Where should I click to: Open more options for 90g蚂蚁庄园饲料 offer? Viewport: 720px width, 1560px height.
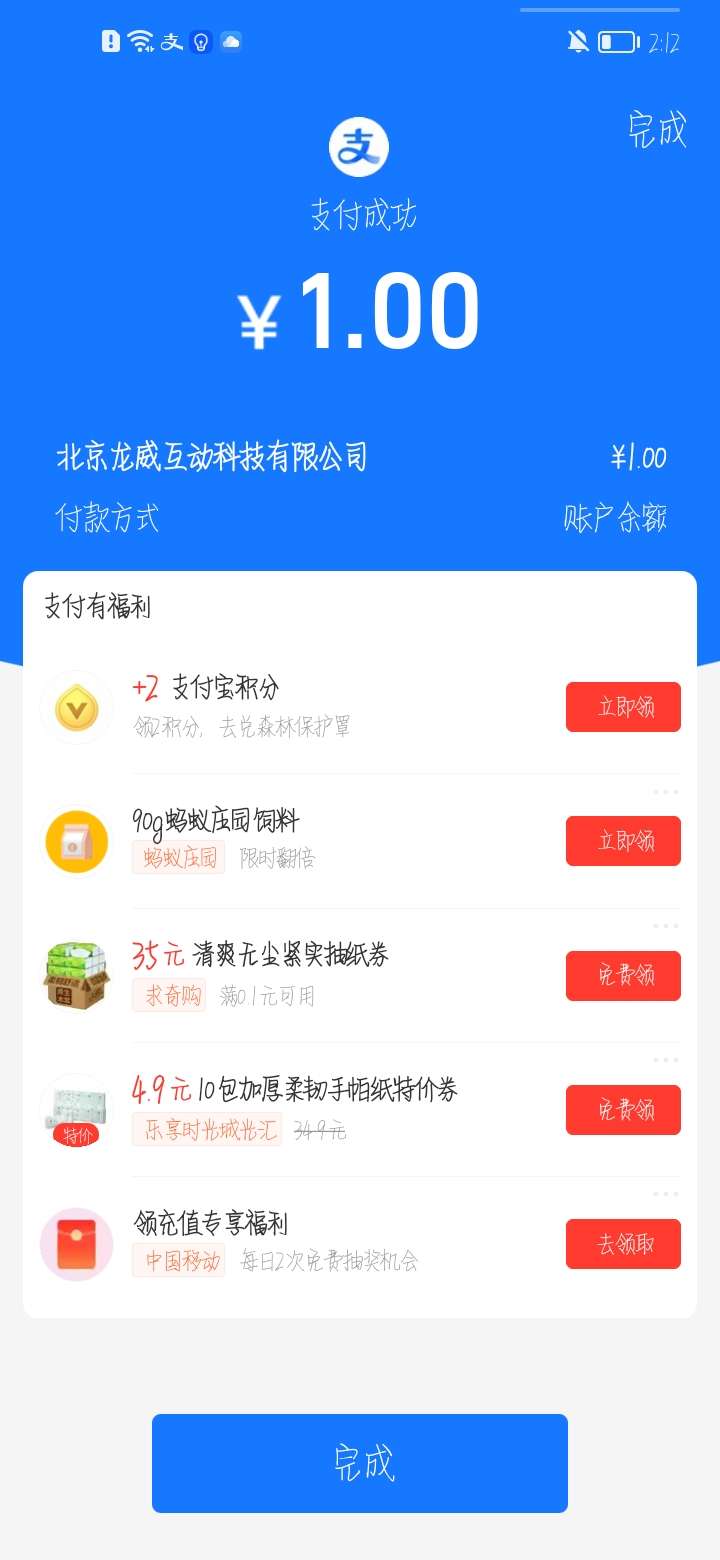(x=665, y=792)
